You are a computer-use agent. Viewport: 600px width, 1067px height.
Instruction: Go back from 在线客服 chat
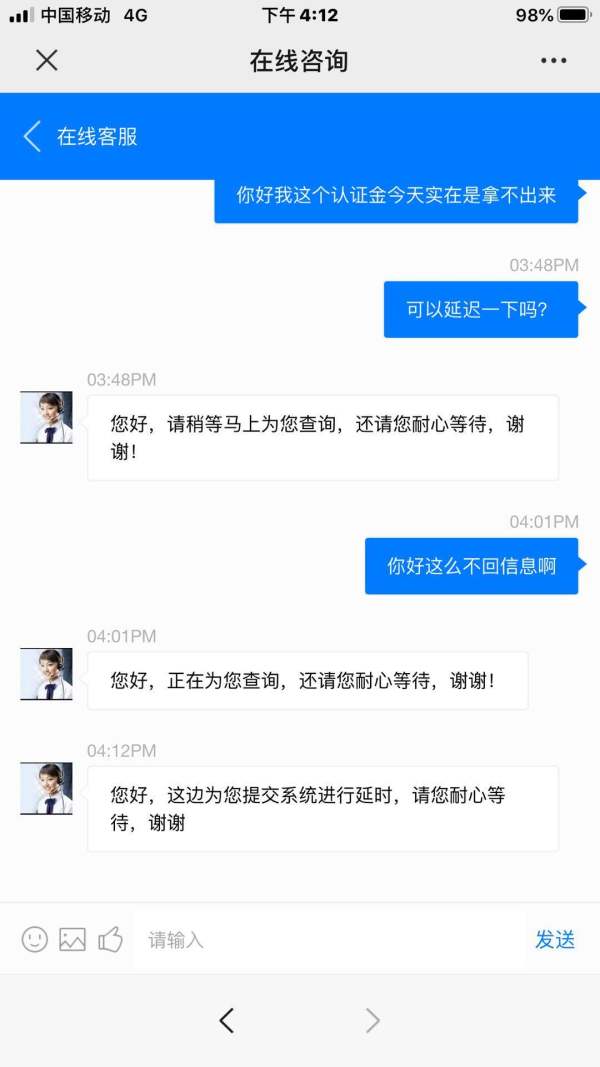pyautogui.click(x=32, y=136)
